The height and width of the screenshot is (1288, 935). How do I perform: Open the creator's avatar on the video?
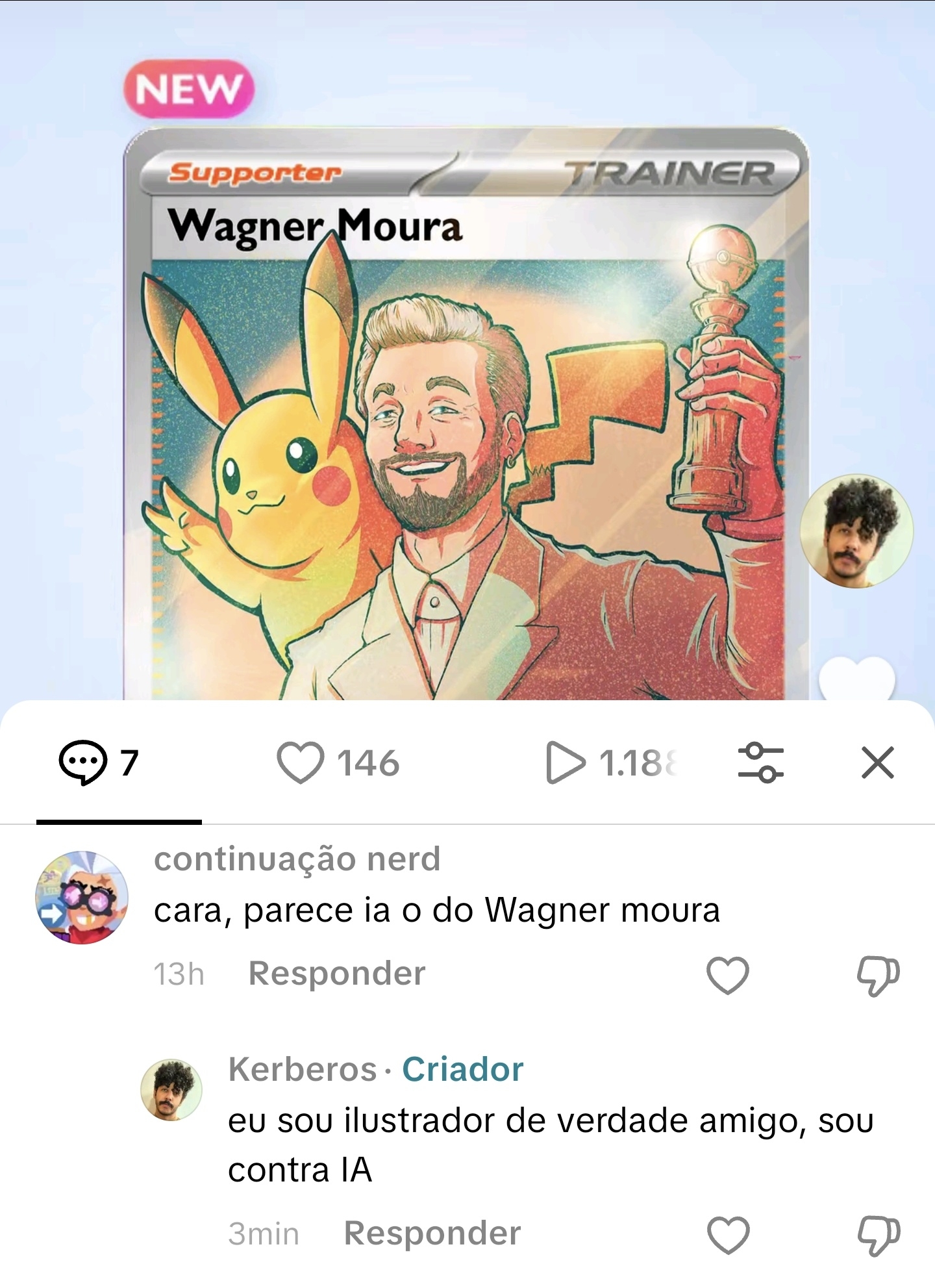click(856, 531)
